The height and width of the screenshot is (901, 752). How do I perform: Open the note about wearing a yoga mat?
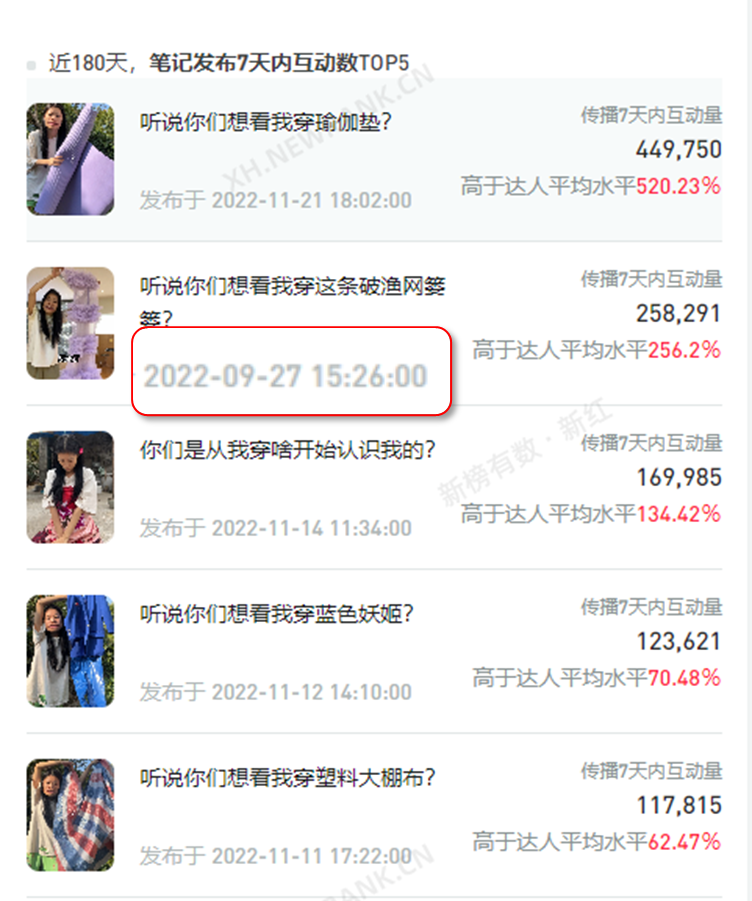coord(265,123)
